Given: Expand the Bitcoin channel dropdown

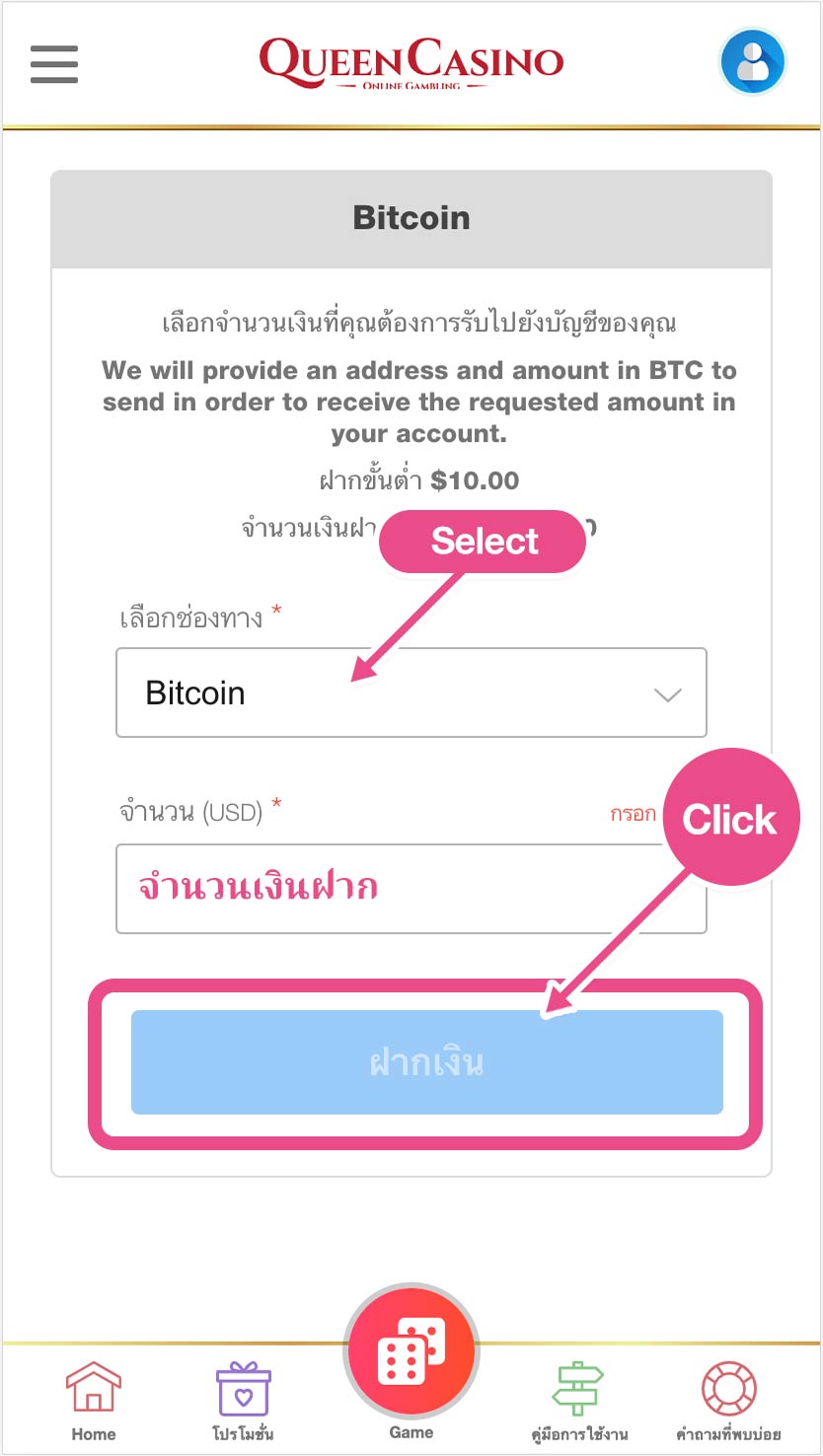Looking at the screenshot, I should pos(411,692).
